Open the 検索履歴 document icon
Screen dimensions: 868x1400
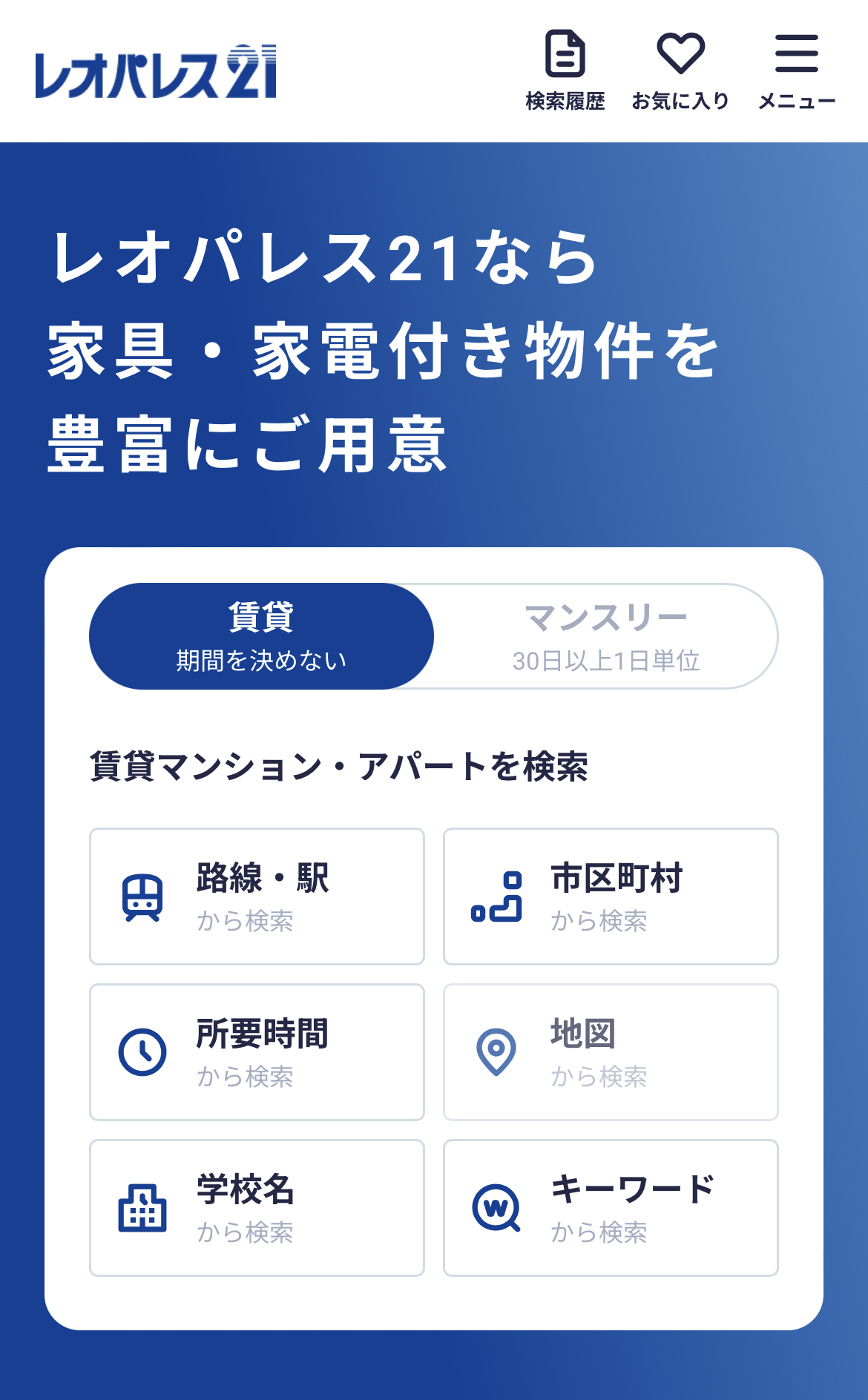click(x=565, y=55)
